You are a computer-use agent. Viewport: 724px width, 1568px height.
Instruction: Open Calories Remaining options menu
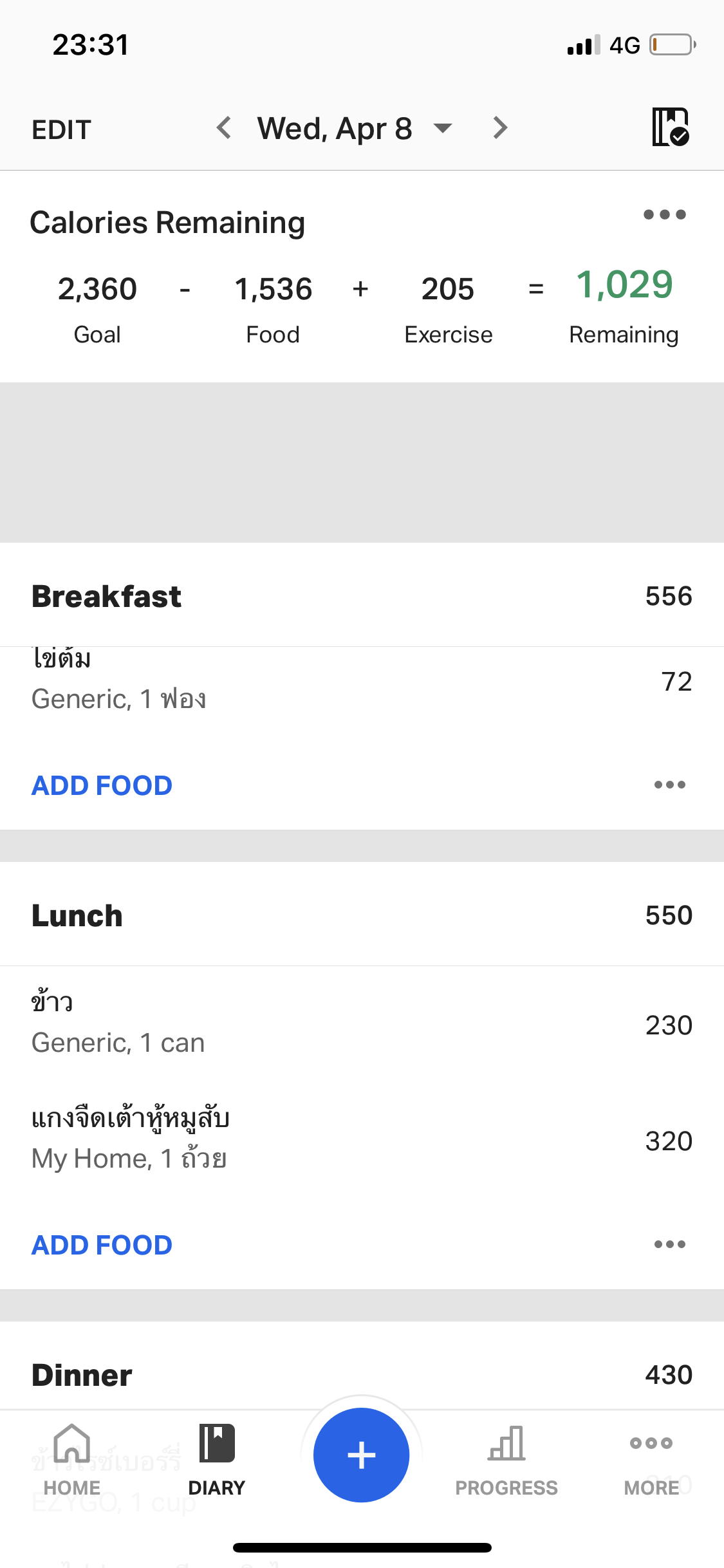664,214
